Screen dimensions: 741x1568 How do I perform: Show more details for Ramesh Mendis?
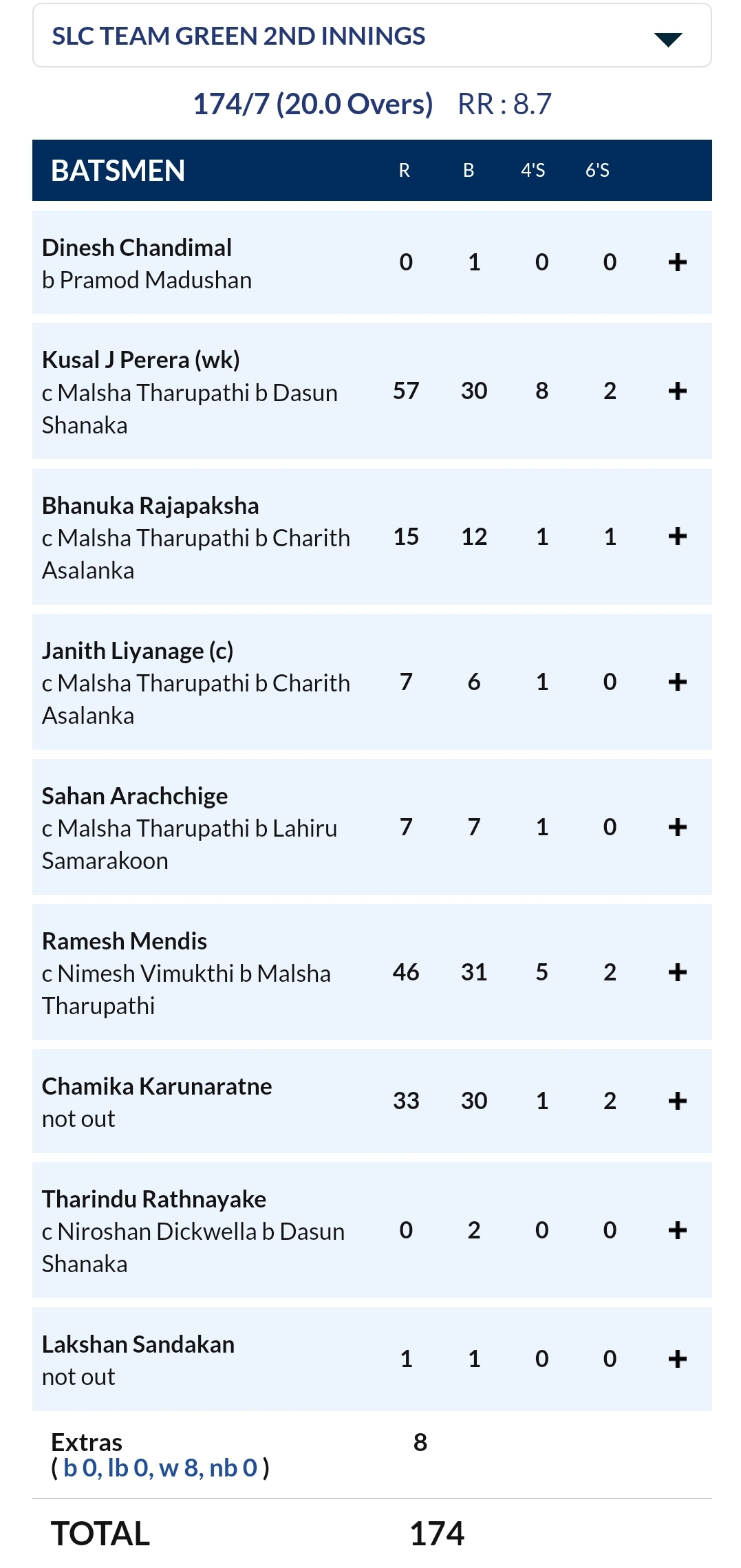677,972
